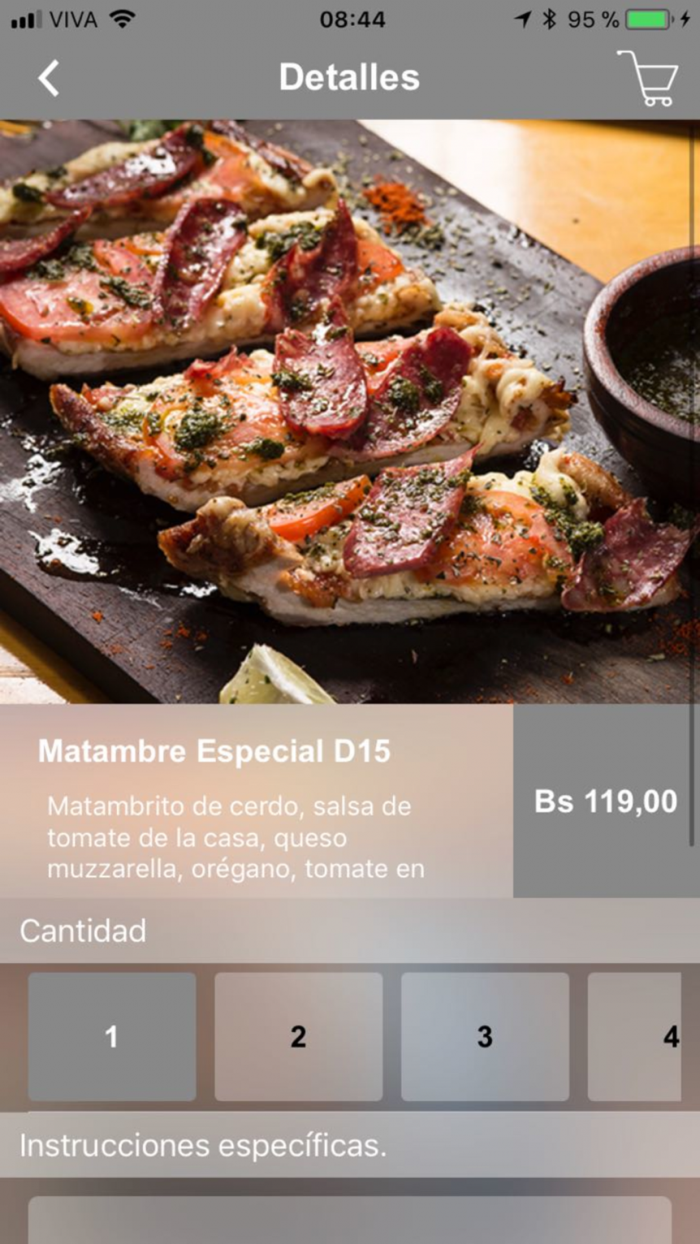The width and height of the screenshot is (700, 1244).
Task: Choose quantity 2
Action: click(298, 1037)
